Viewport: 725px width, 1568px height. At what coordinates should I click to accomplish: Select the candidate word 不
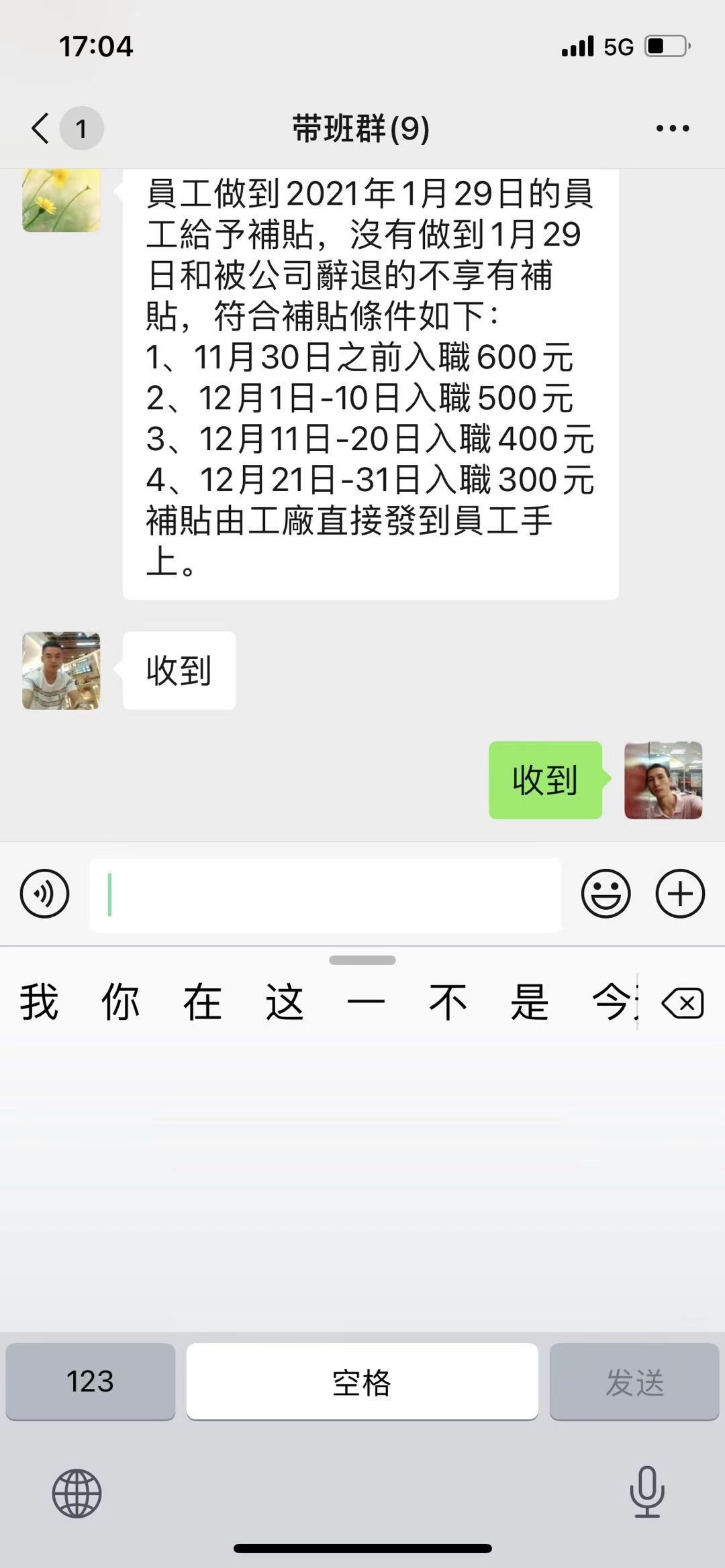[448, 1002]
